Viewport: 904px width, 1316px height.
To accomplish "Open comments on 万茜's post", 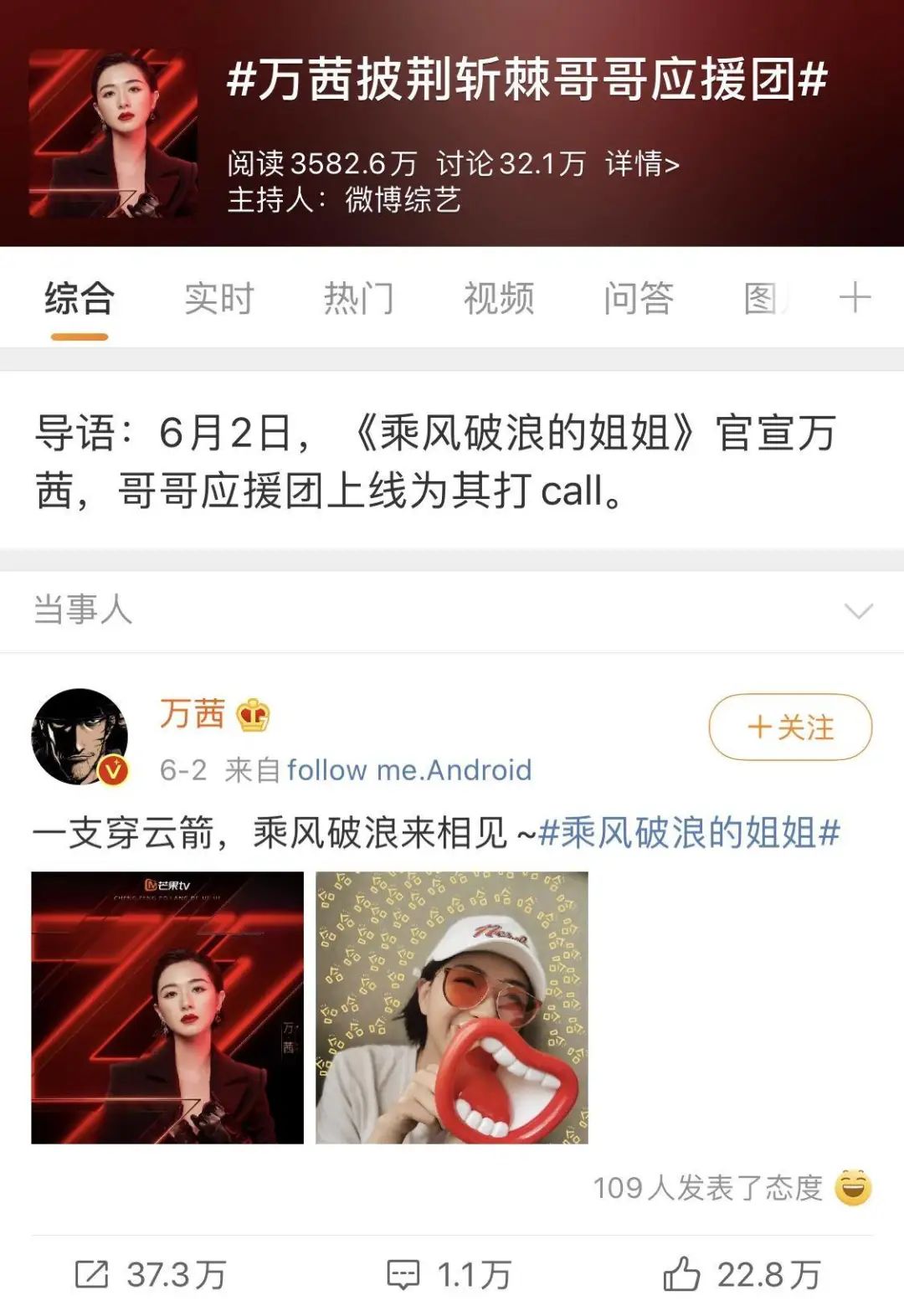I will pos(449,1274).
